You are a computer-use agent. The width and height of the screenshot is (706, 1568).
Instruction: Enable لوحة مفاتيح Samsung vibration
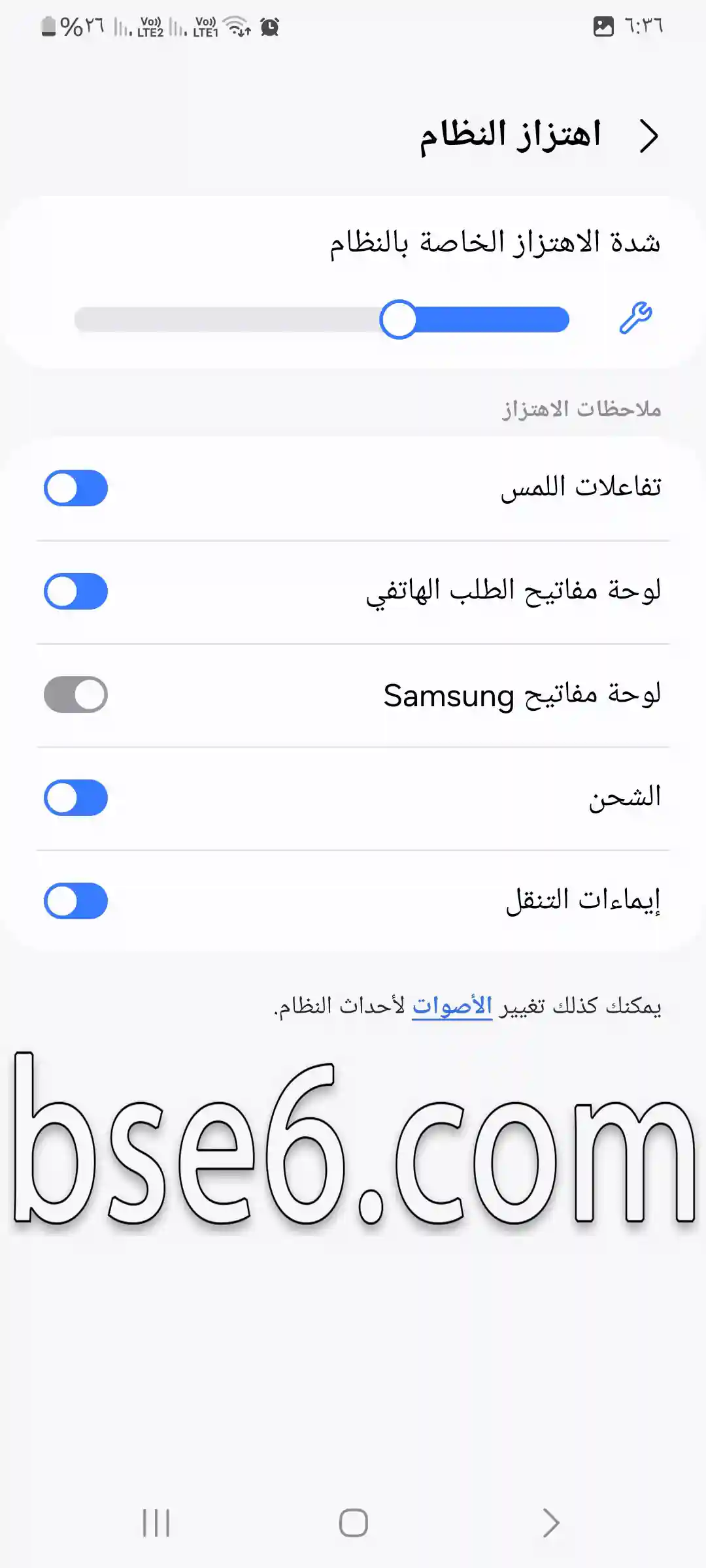(x=76, y=694)
